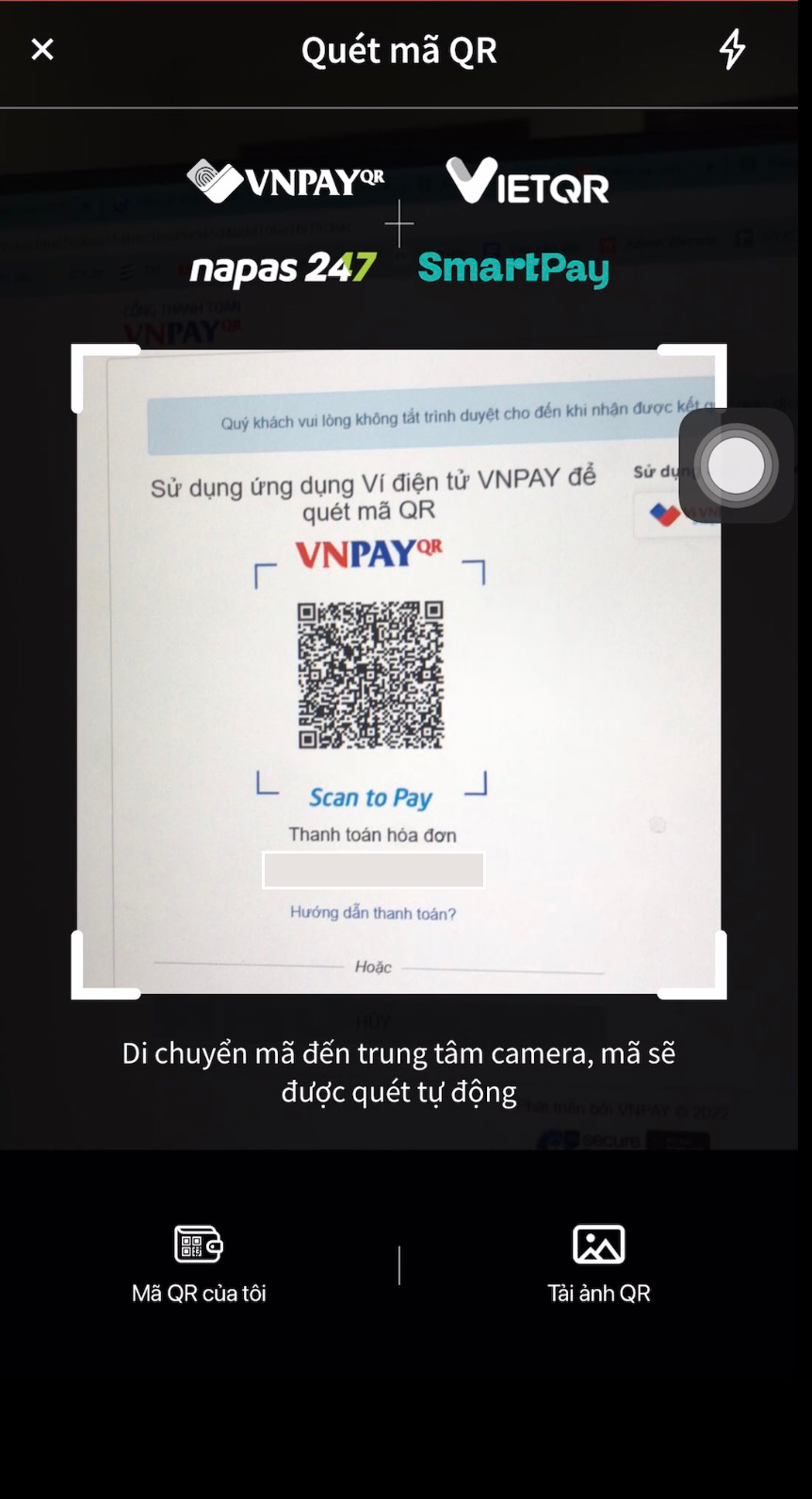
Task: Open Mã QR của tôi
Action: [199, 1263]
